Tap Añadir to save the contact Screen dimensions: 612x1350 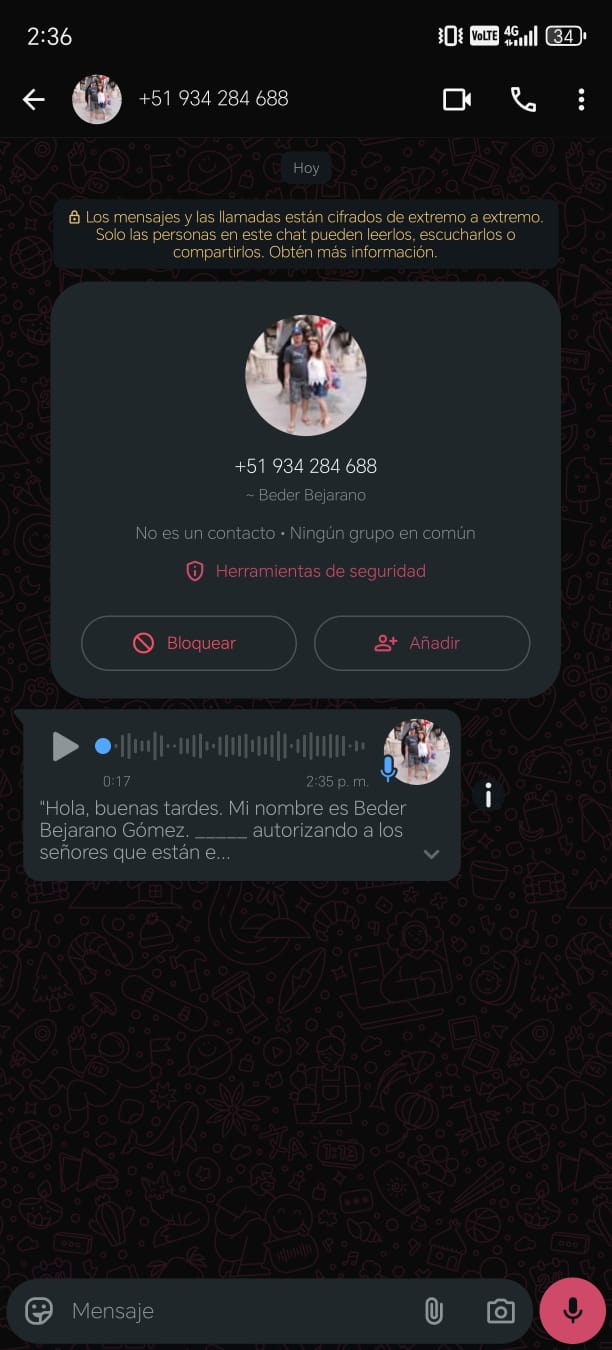click(422, 643)
